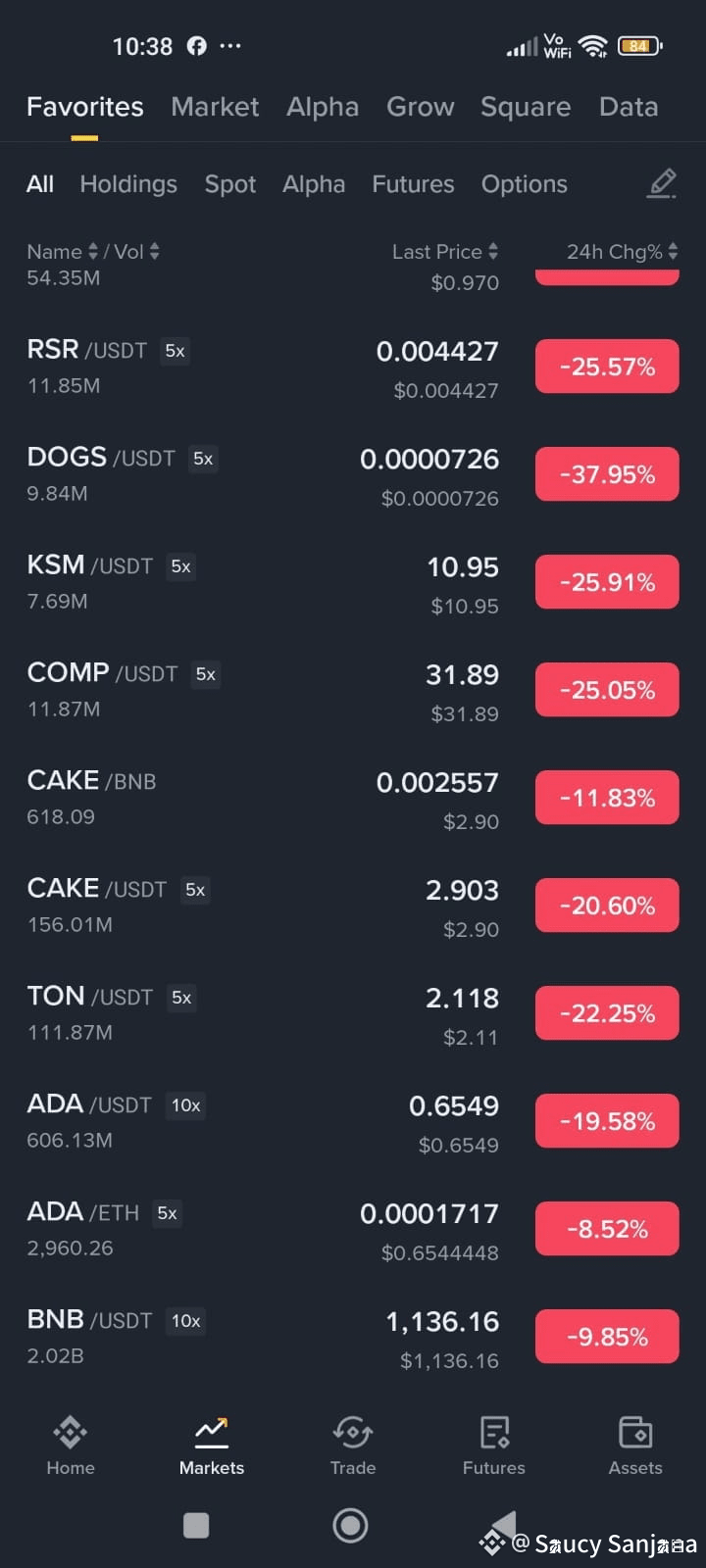Open the DOGS/USDT pair
This screenshot has width=706, height=1568.
point(353,475)
